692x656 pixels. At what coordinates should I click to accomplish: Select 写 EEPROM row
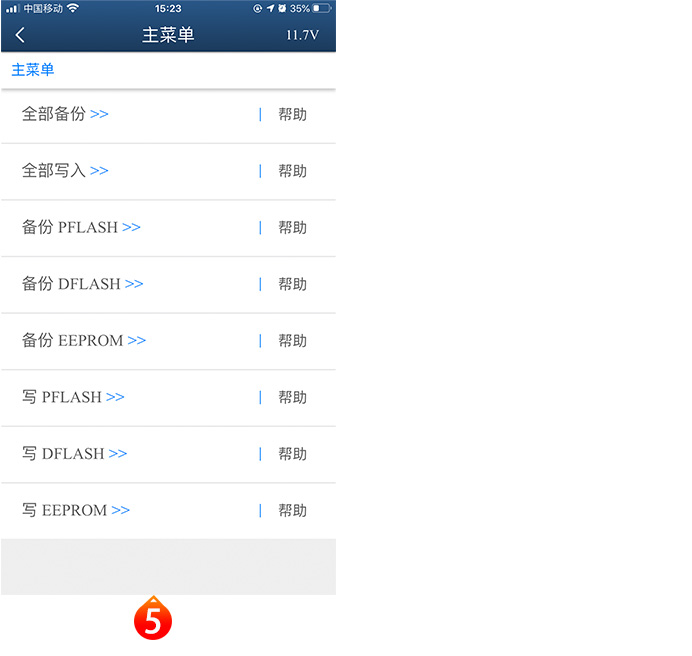click(76, 510)
